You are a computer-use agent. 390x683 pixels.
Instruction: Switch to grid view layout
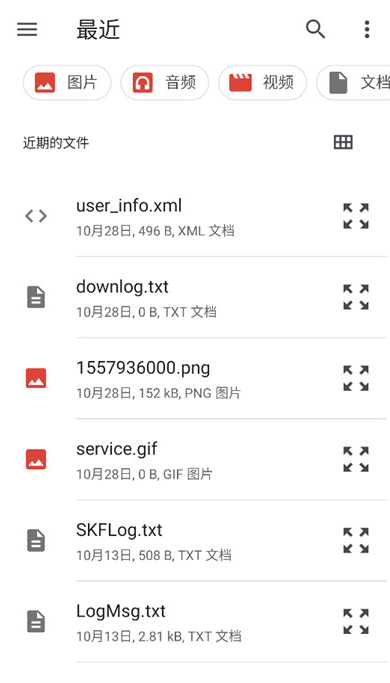[343, 142]
